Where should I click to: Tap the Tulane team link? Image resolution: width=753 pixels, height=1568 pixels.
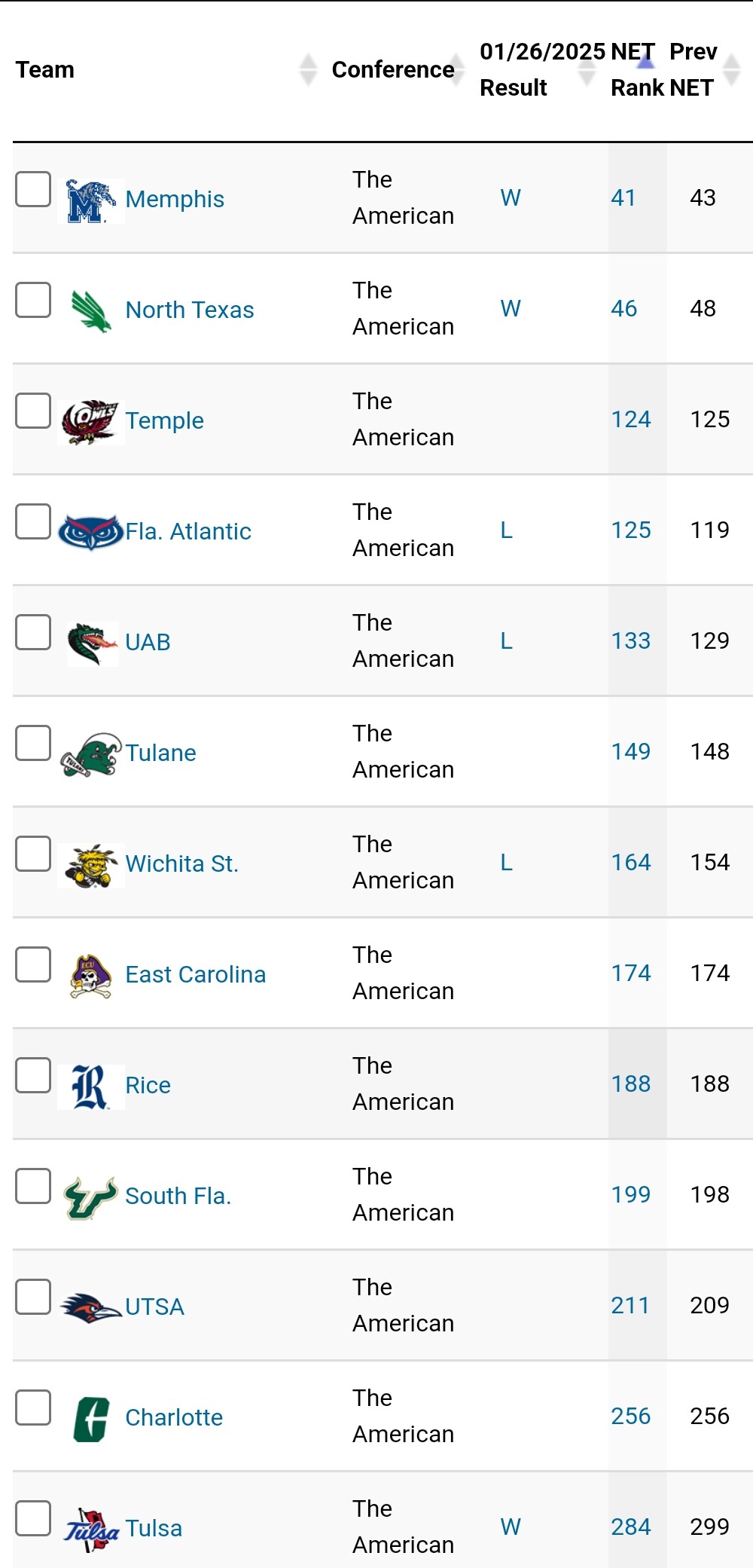pos(160,753)
